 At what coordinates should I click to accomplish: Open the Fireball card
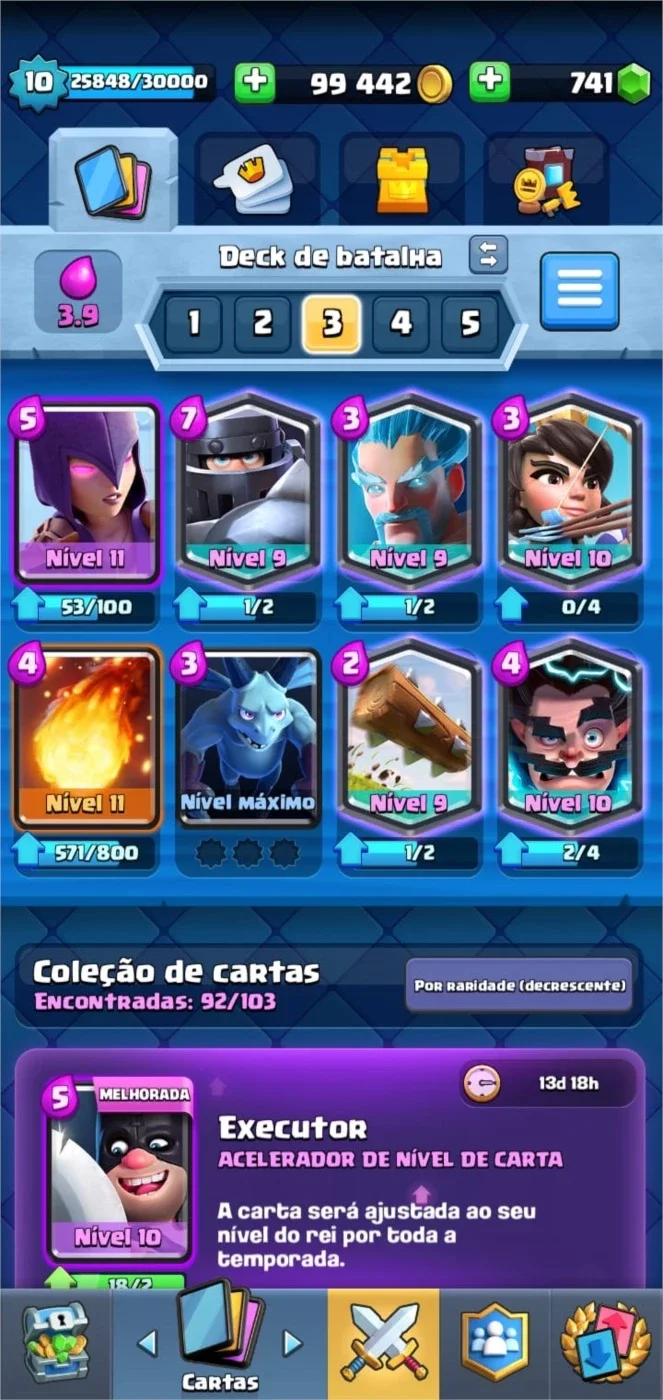click(x=86, y=738)
